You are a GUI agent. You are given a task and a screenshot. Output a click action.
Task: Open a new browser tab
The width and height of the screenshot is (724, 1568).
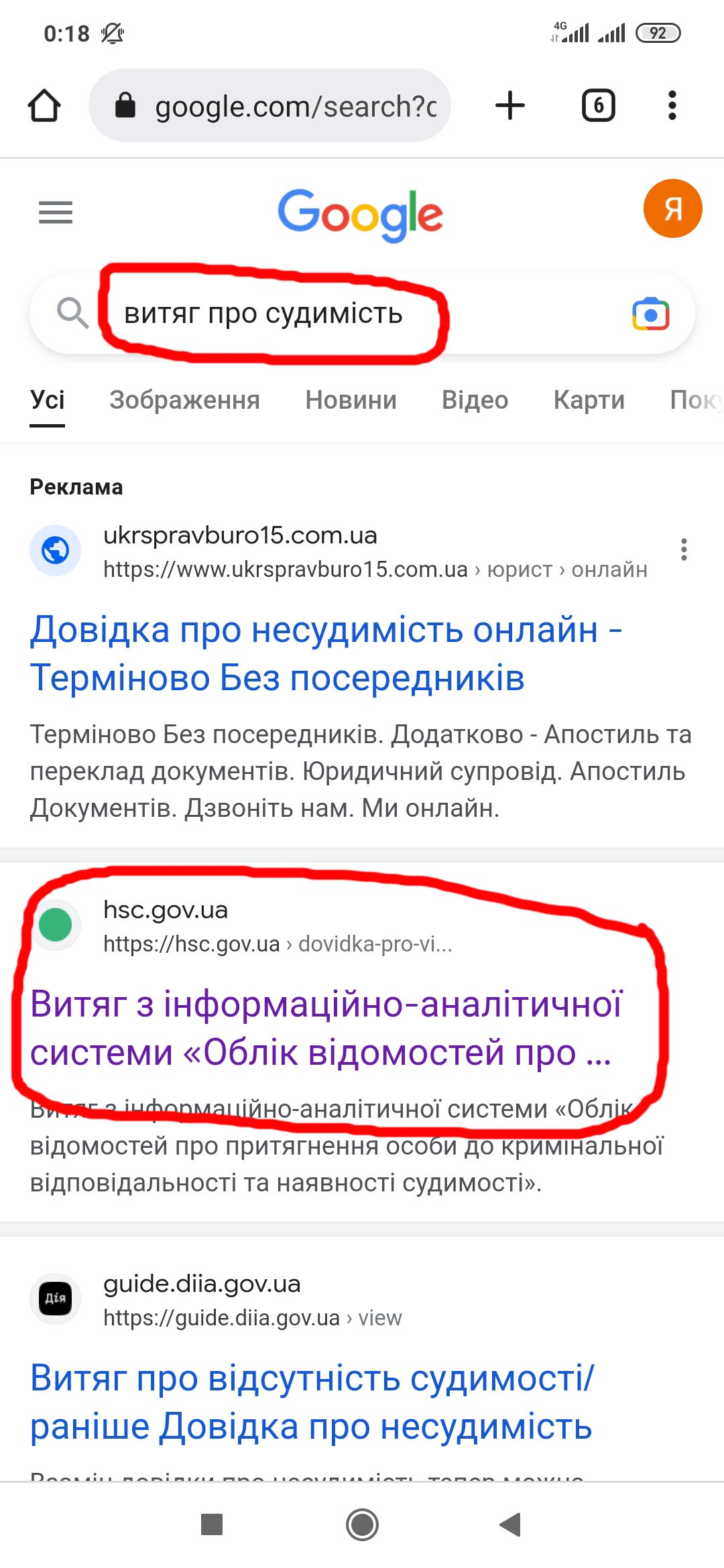click(x=509, y=106)
